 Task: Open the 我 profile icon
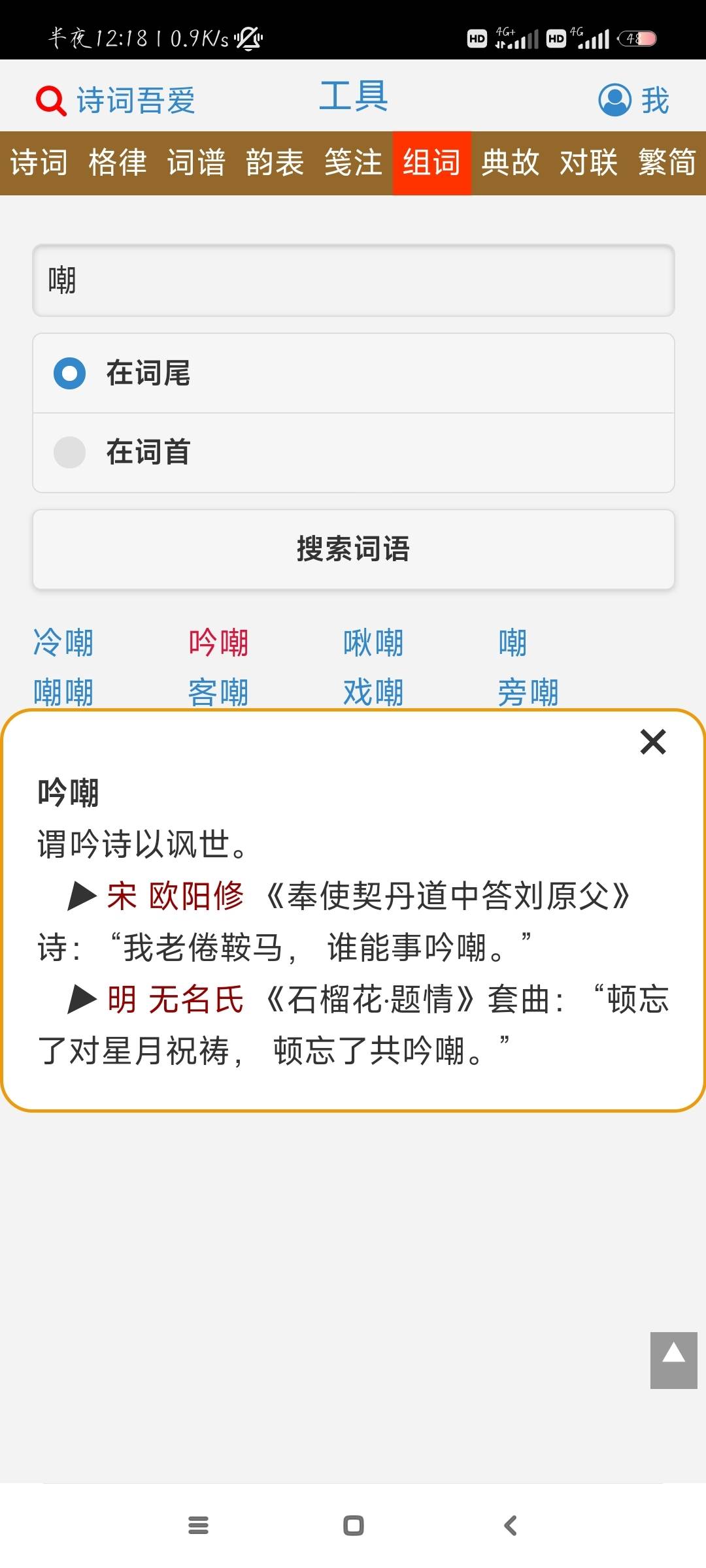pyautogui.click(x=615, y=100)
